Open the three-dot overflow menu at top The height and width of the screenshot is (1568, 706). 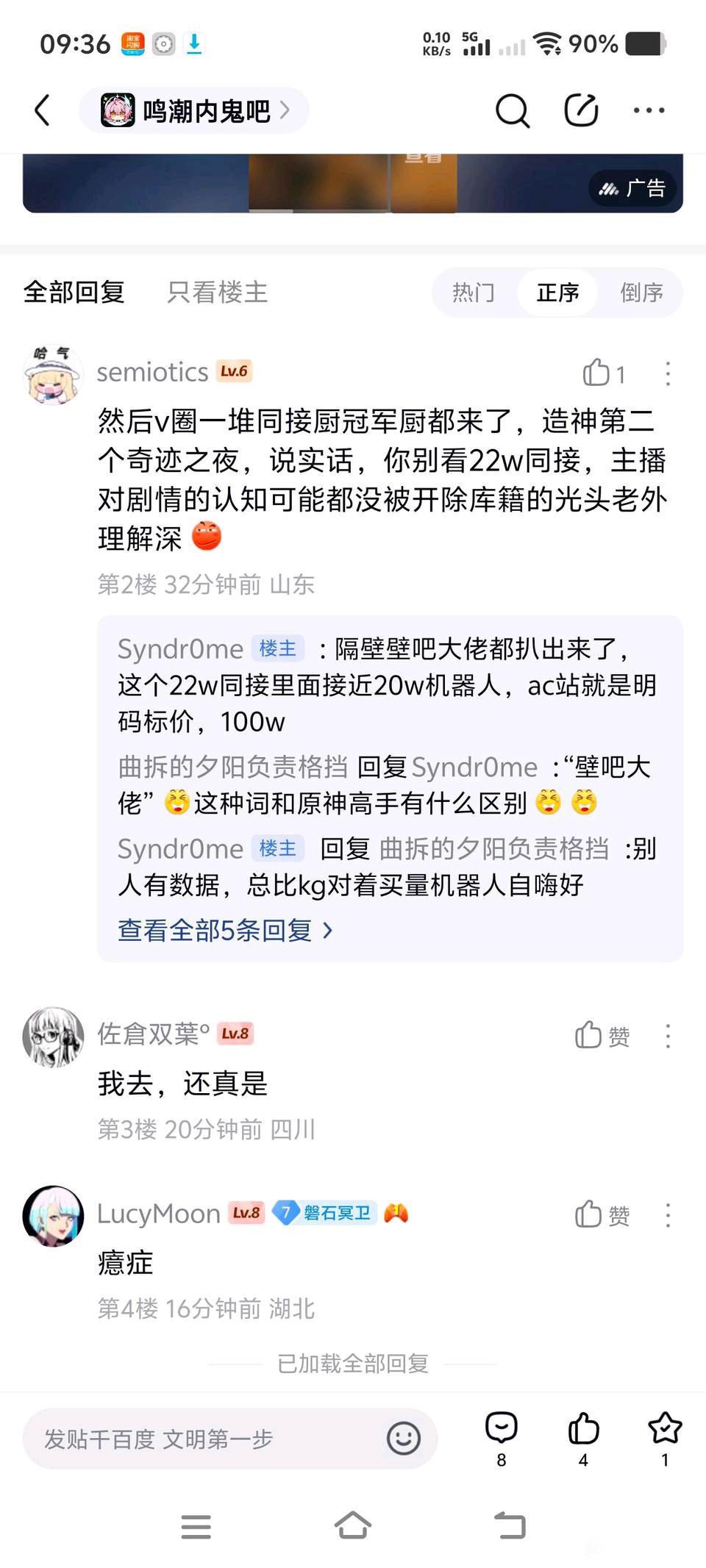click(649, 111)
